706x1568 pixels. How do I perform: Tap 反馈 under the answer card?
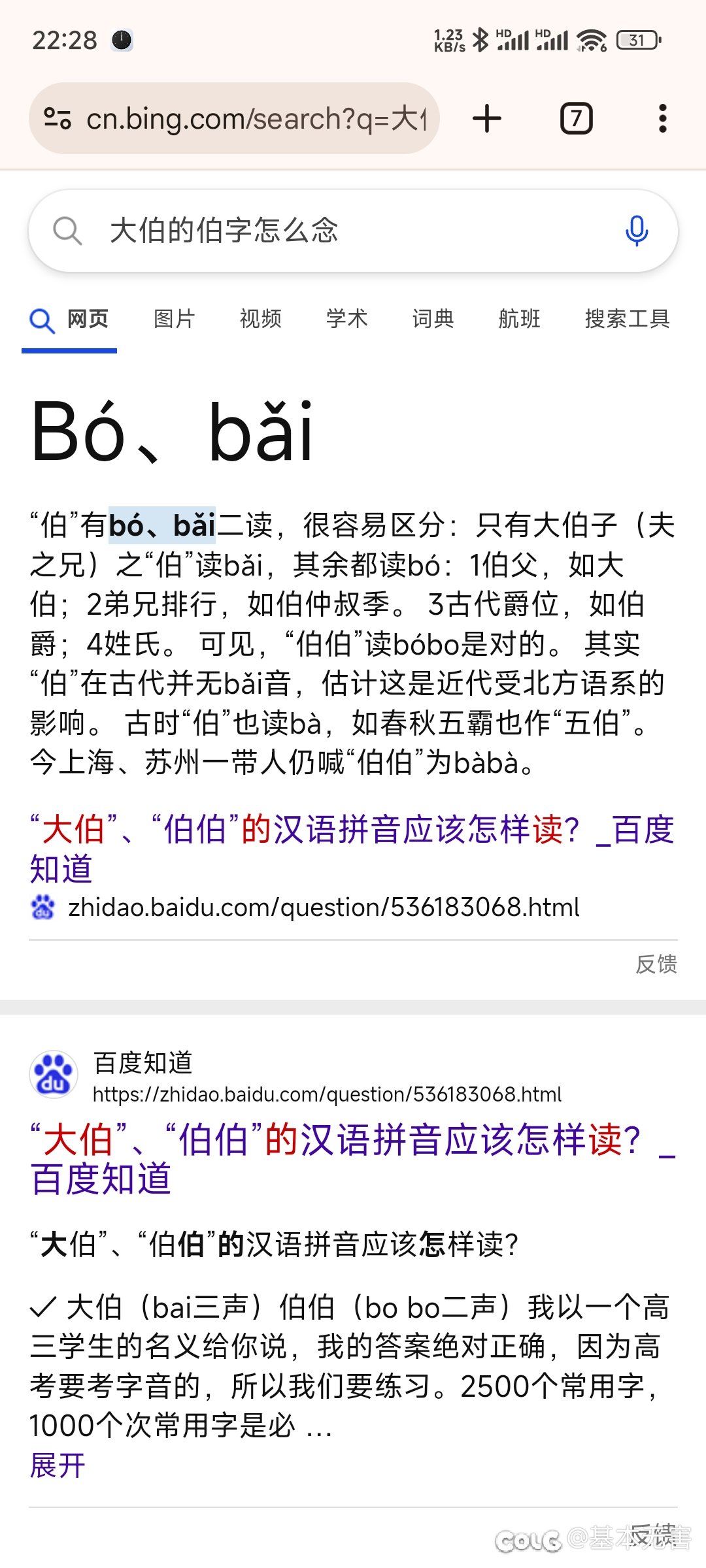(656, 964)
